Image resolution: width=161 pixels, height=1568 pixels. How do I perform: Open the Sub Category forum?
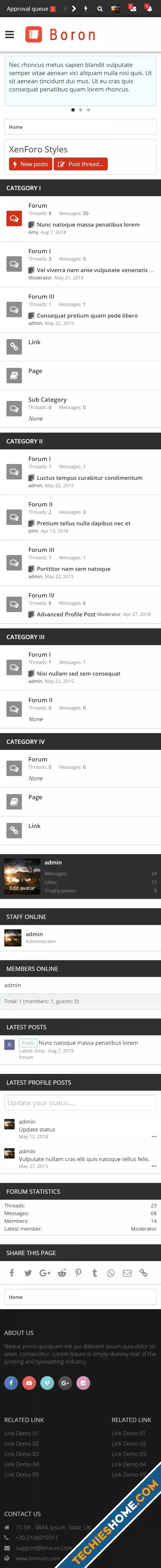(47, 399)
